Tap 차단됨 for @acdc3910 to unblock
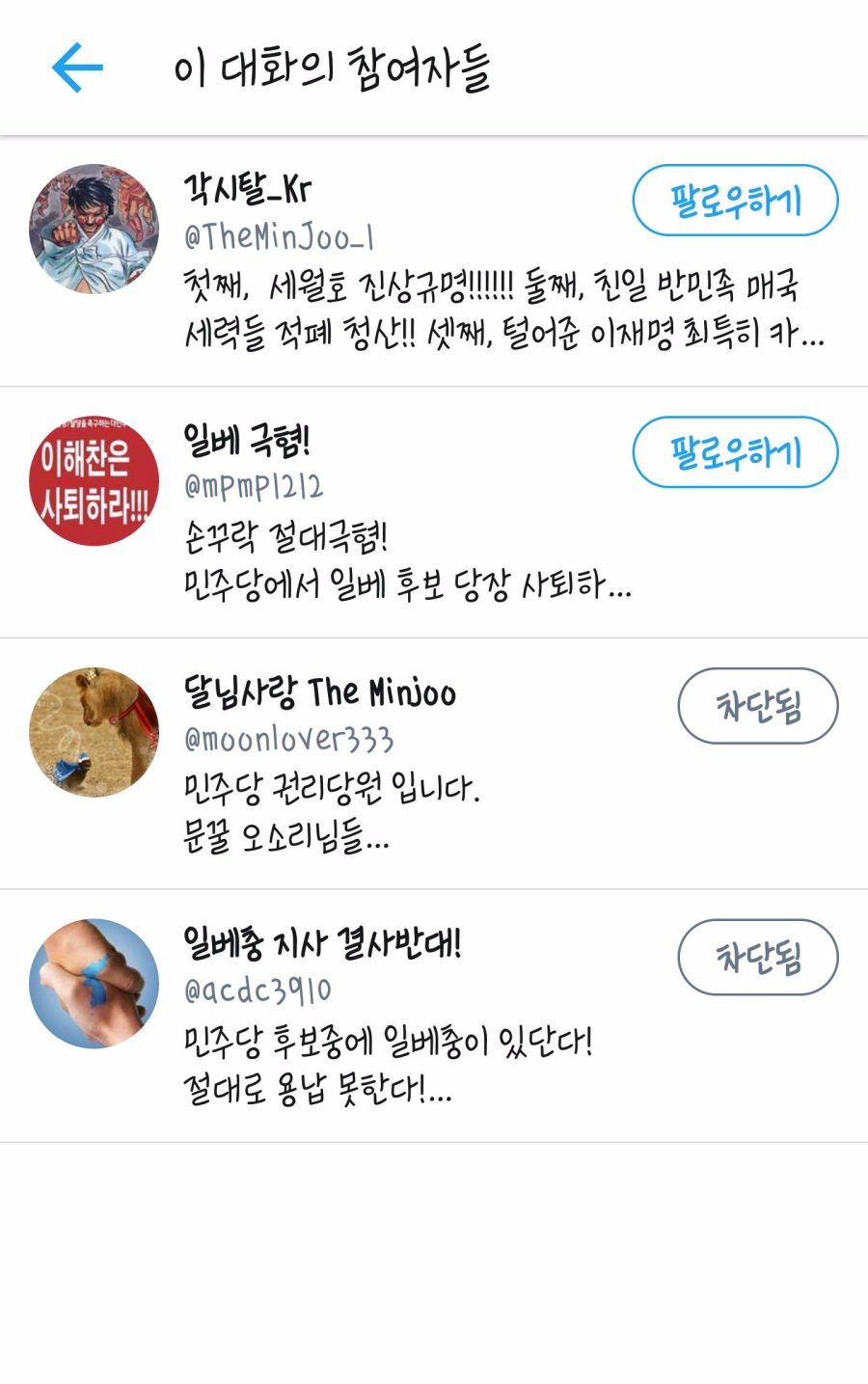 [x=758, y=958]
